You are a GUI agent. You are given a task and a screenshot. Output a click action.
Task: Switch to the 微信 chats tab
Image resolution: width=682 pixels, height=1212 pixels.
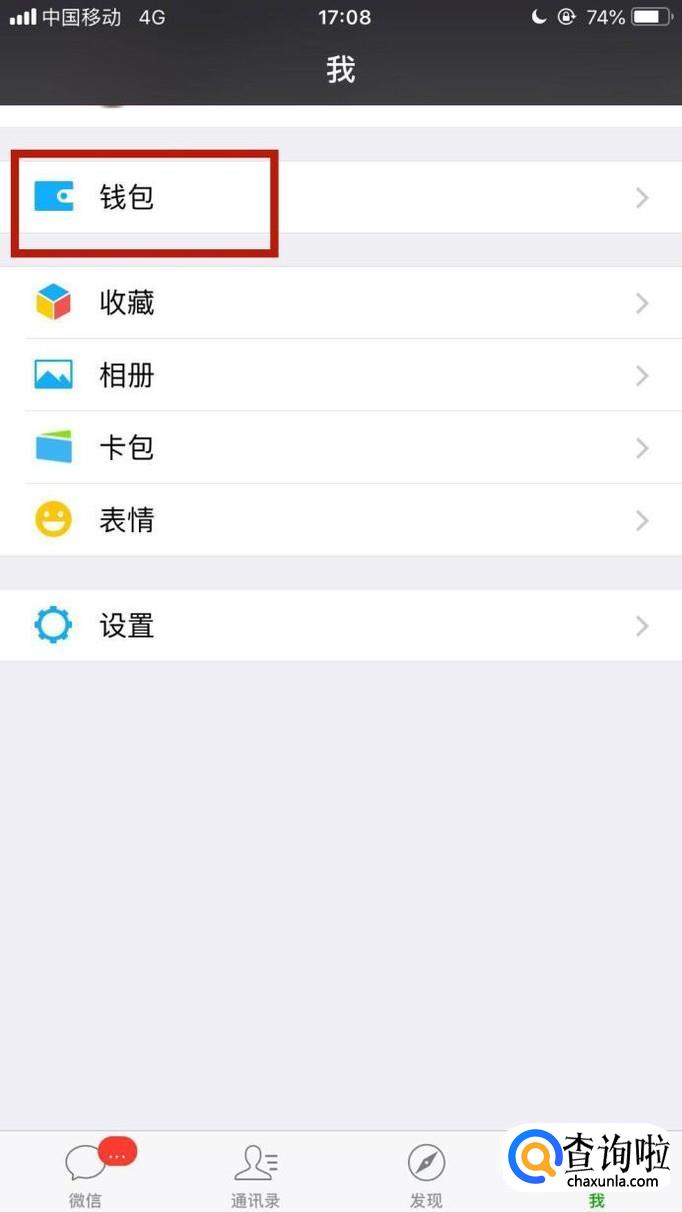point(86,1172)
